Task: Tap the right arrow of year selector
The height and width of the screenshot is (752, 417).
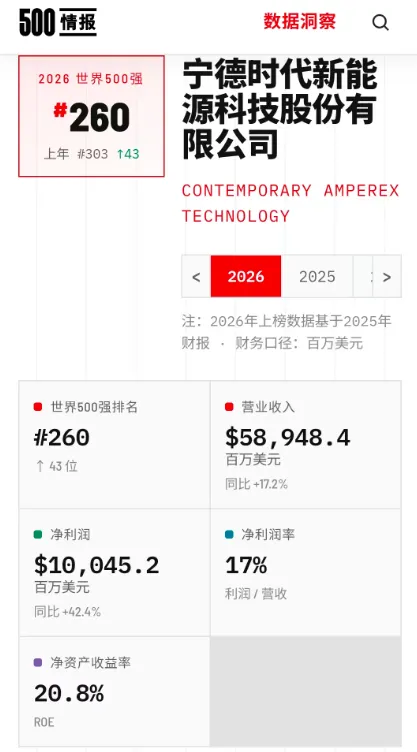Action: [387, 276]
